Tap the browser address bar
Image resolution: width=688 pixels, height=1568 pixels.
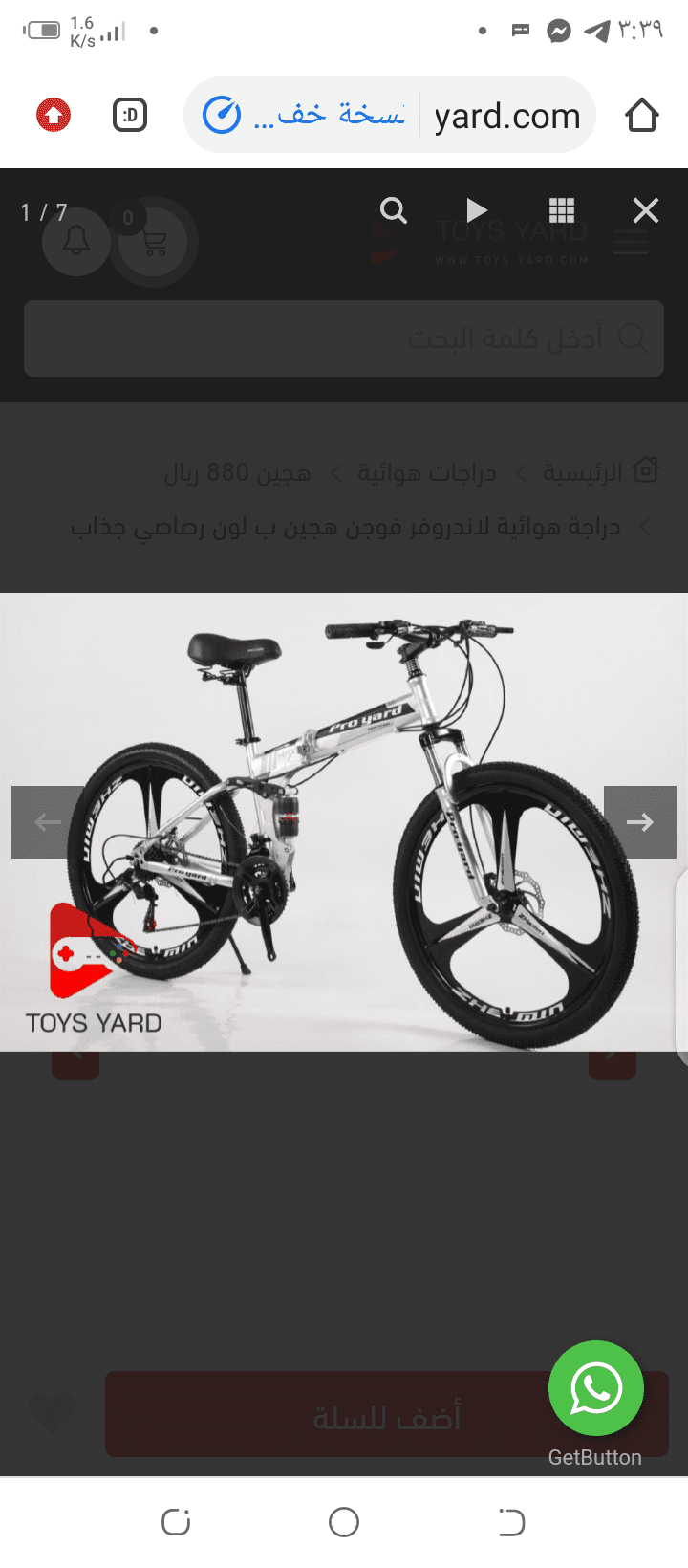pos(390,116)
